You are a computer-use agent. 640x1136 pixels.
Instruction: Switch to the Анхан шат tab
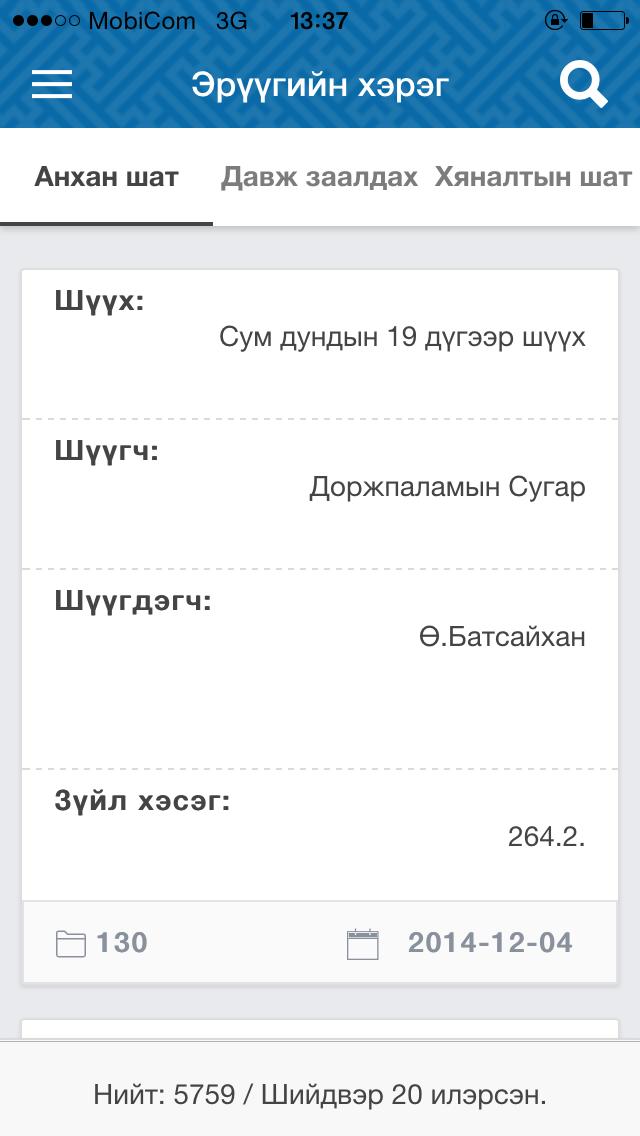[x=107, y=178]
